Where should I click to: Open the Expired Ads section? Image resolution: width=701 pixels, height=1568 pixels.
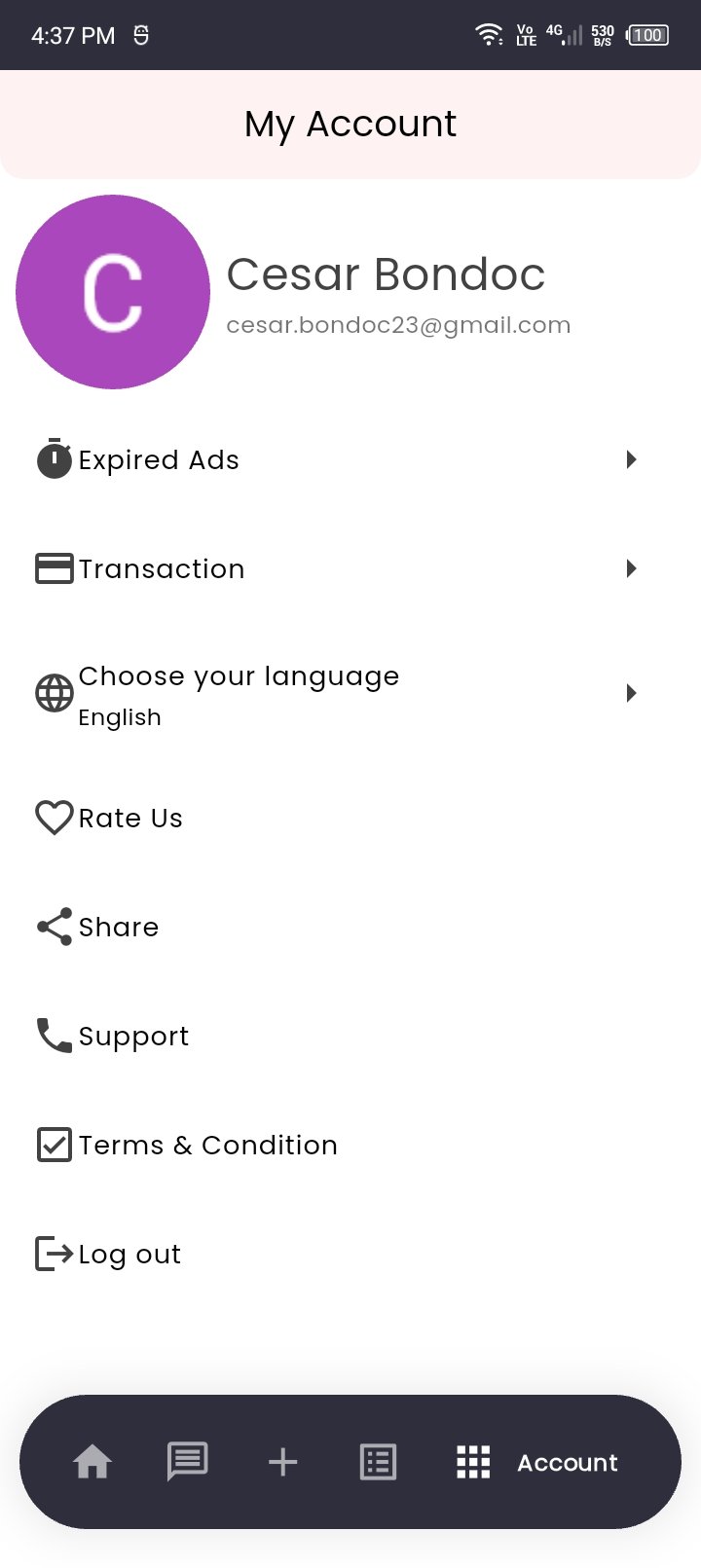click(x=159, y=460)
